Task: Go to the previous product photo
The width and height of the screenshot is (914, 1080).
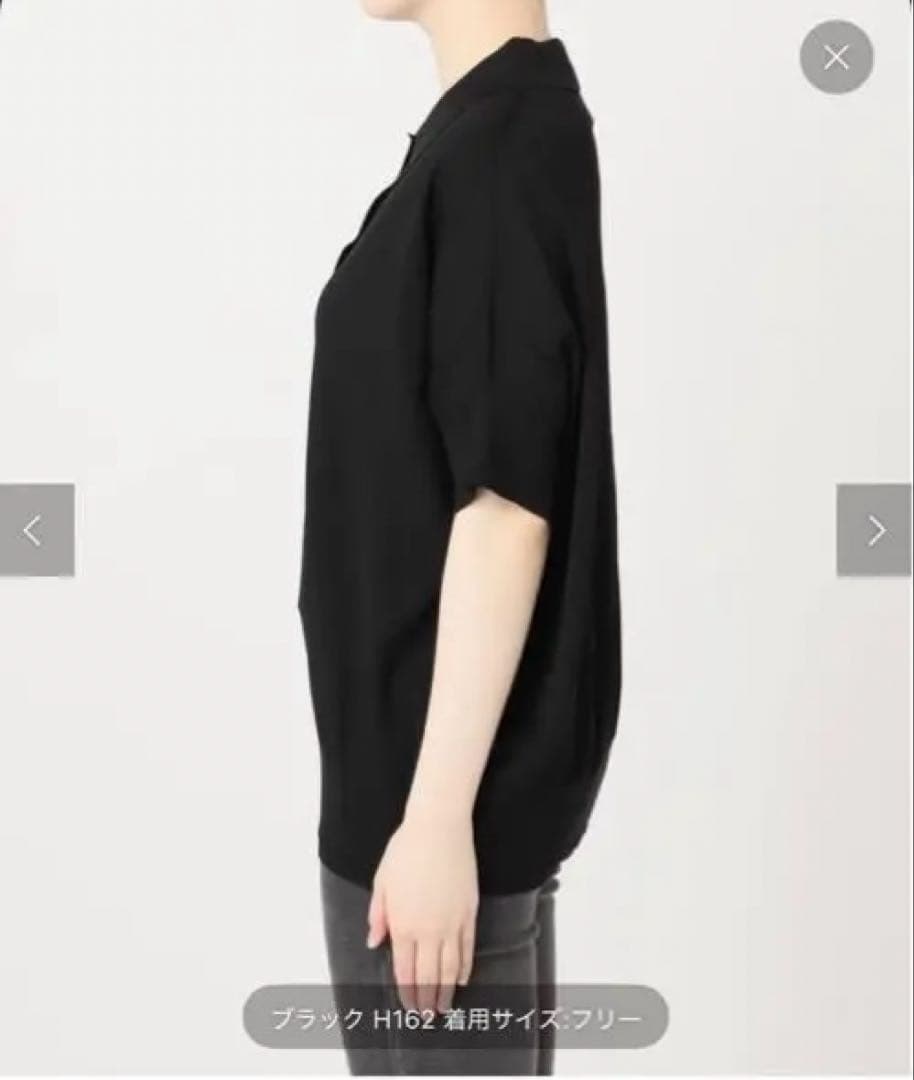Action: pos(36,530)
